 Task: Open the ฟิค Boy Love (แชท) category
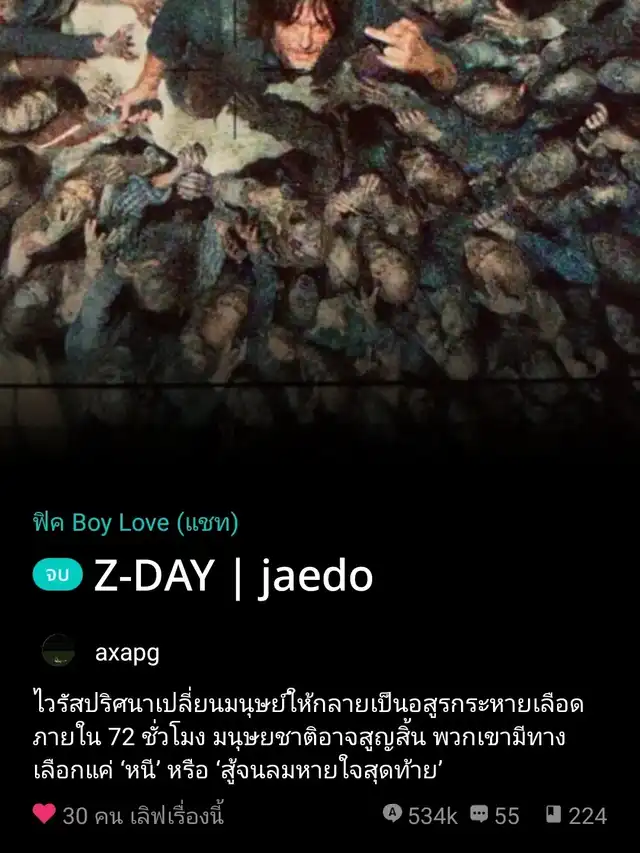tap(135, 522)
